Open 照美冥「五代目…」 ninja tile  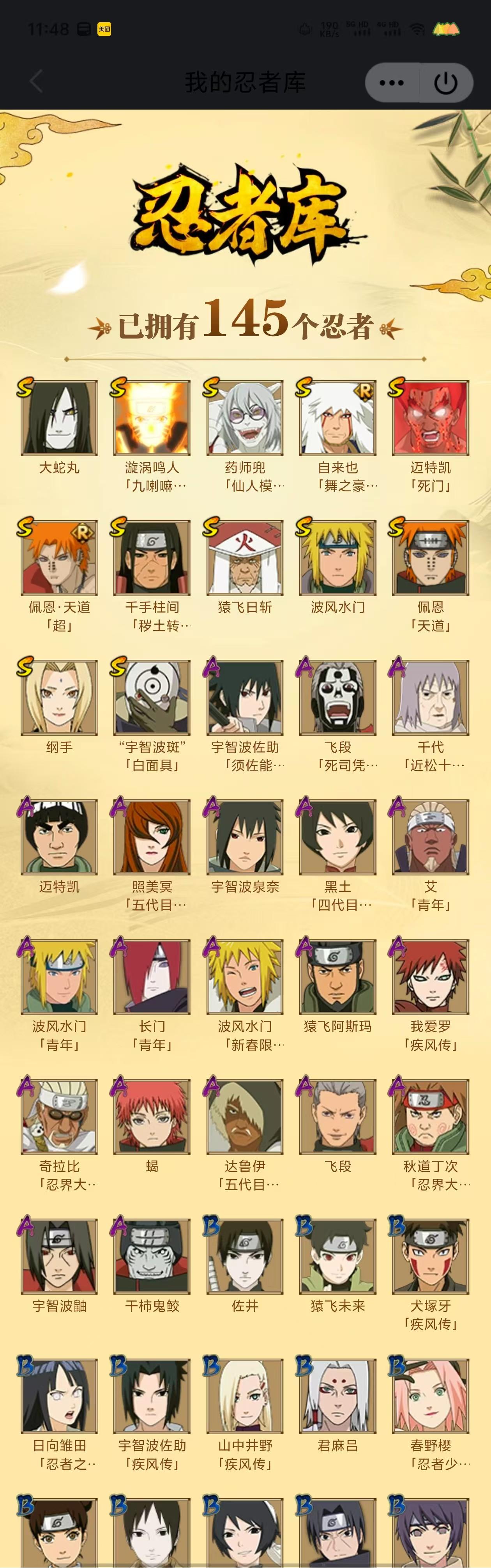152,838
